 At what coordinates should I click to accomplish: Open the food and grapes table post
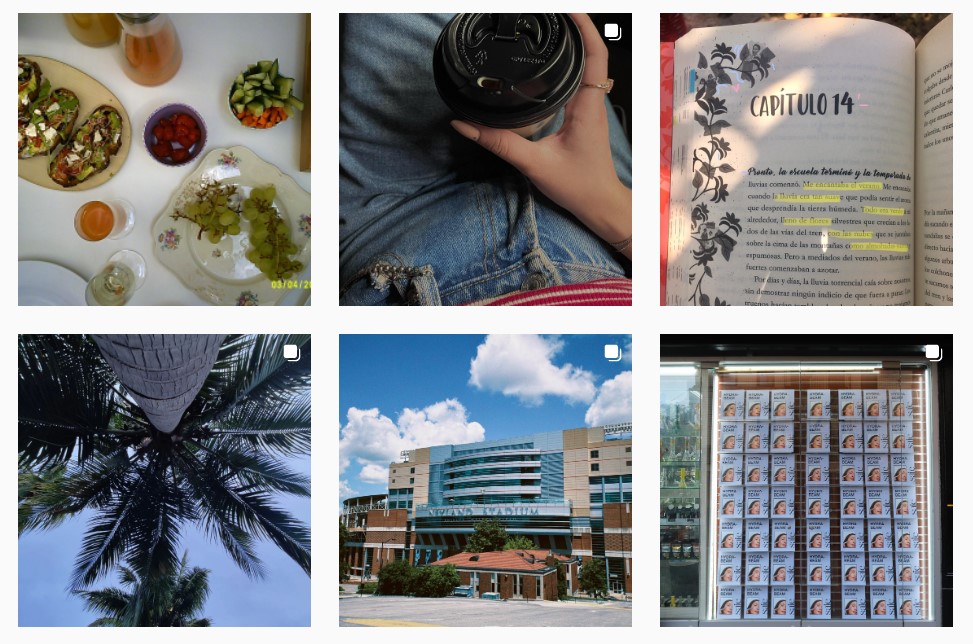164,159
